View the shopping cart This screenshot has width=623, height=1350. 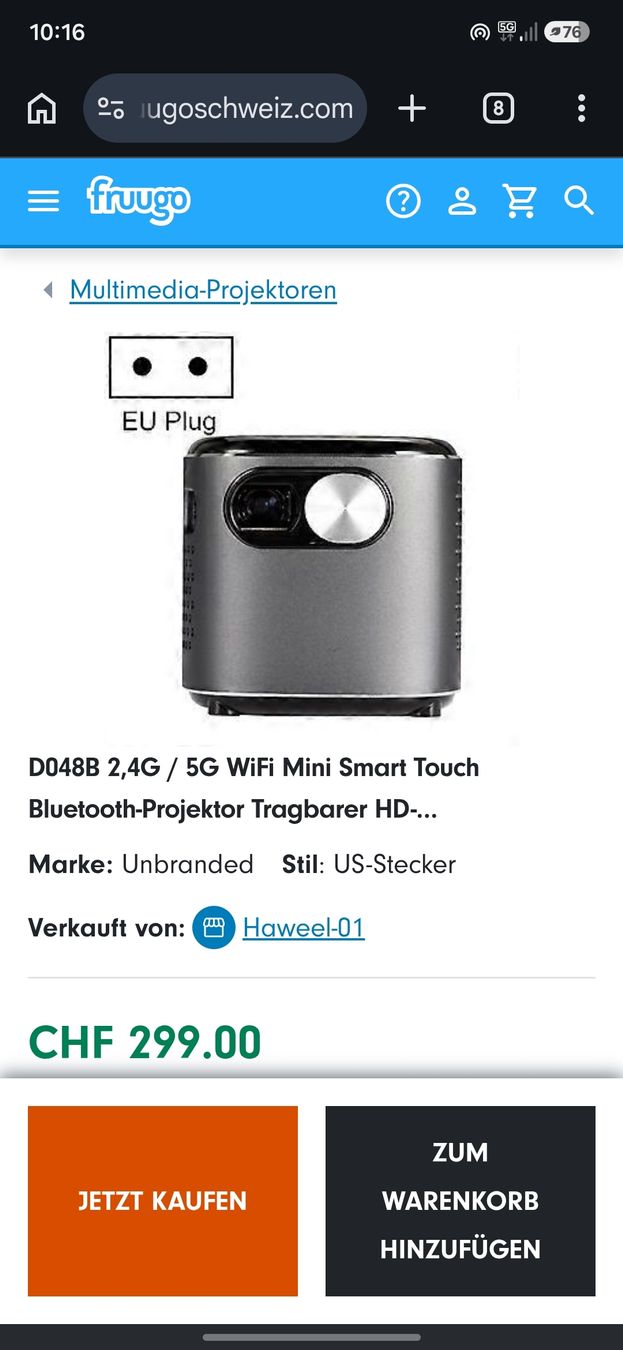pos(520,202)
